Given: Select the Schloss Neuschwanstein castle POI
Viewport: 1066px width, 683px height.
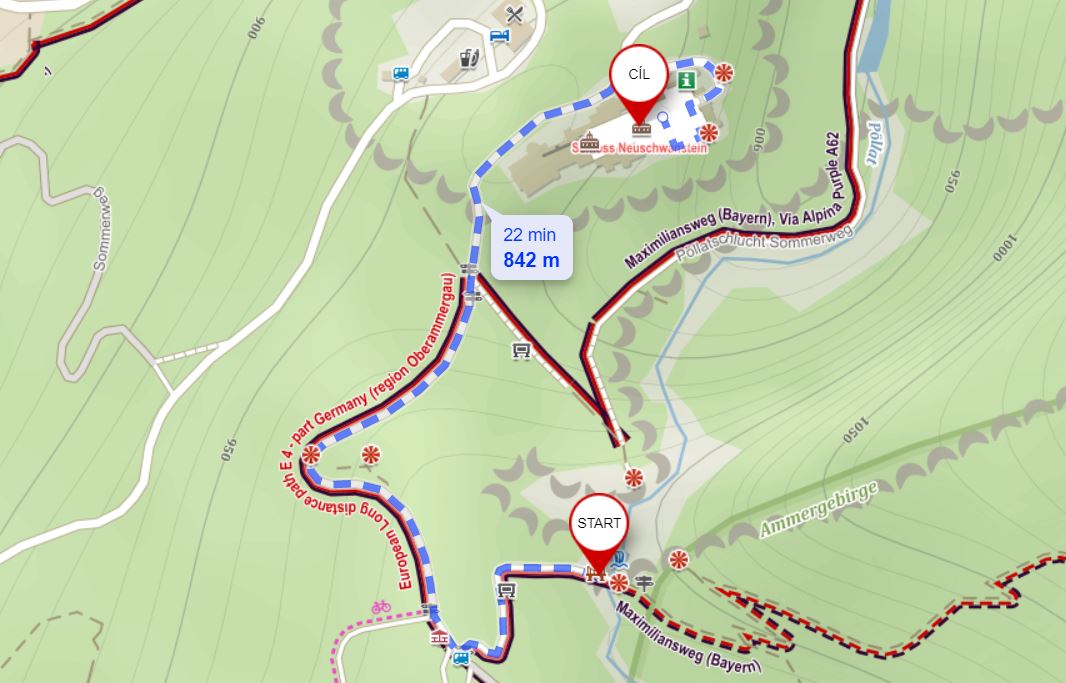Looking at the screenshot, I should tap(590, 142).
